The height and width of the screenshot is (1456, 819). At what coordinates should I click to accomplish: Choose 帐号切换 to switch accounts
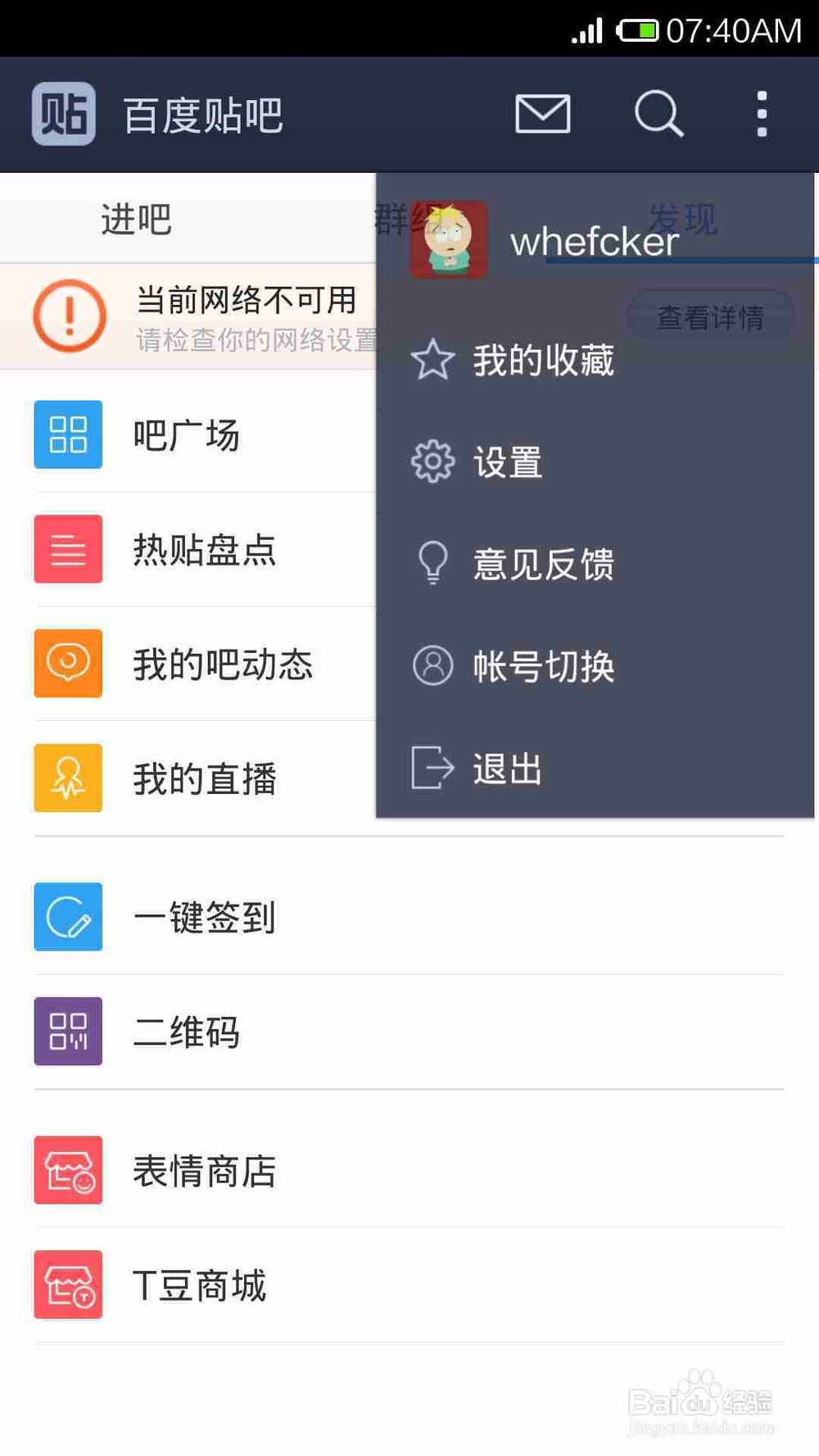click(x=545, y=667)
